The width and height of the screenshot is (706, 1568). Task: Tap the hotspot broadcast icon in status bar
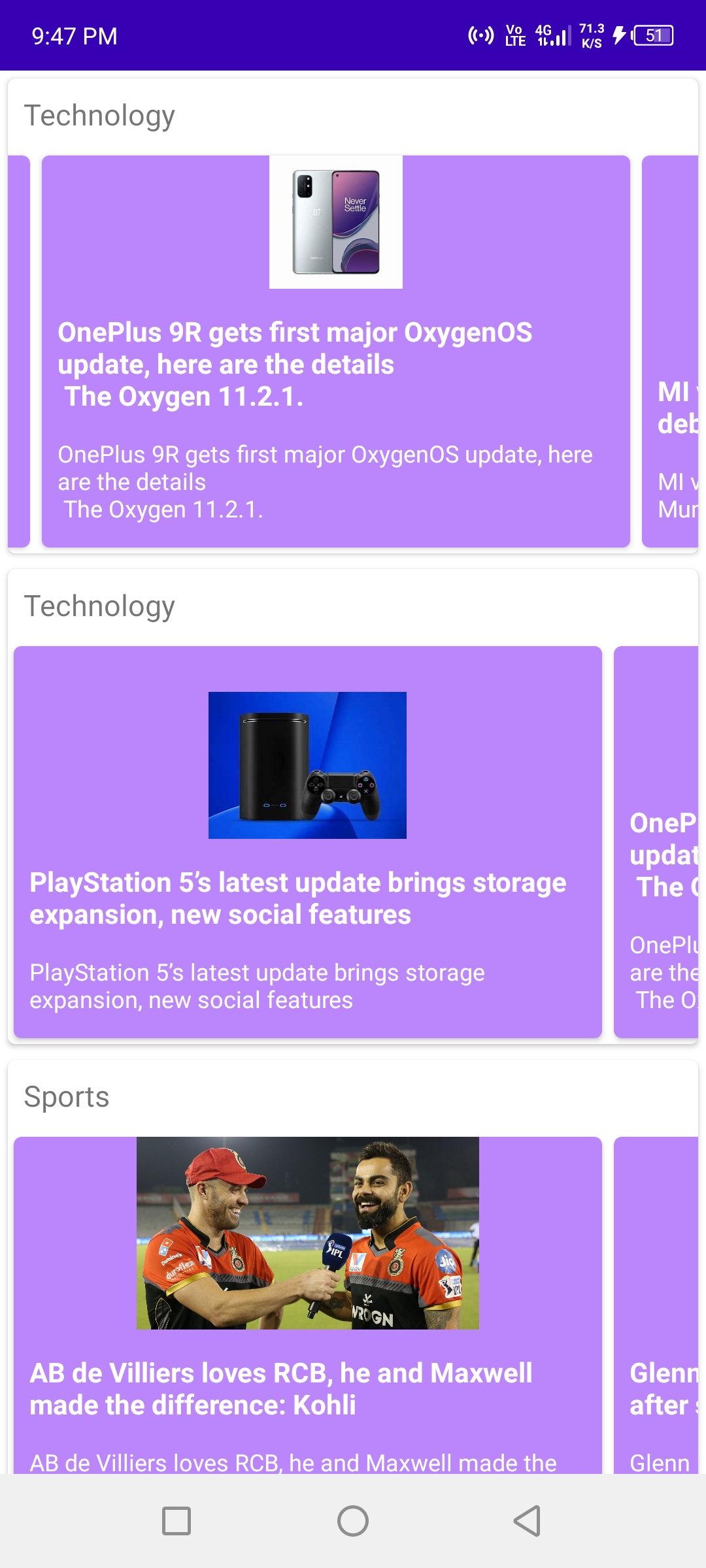coord(481,35)
